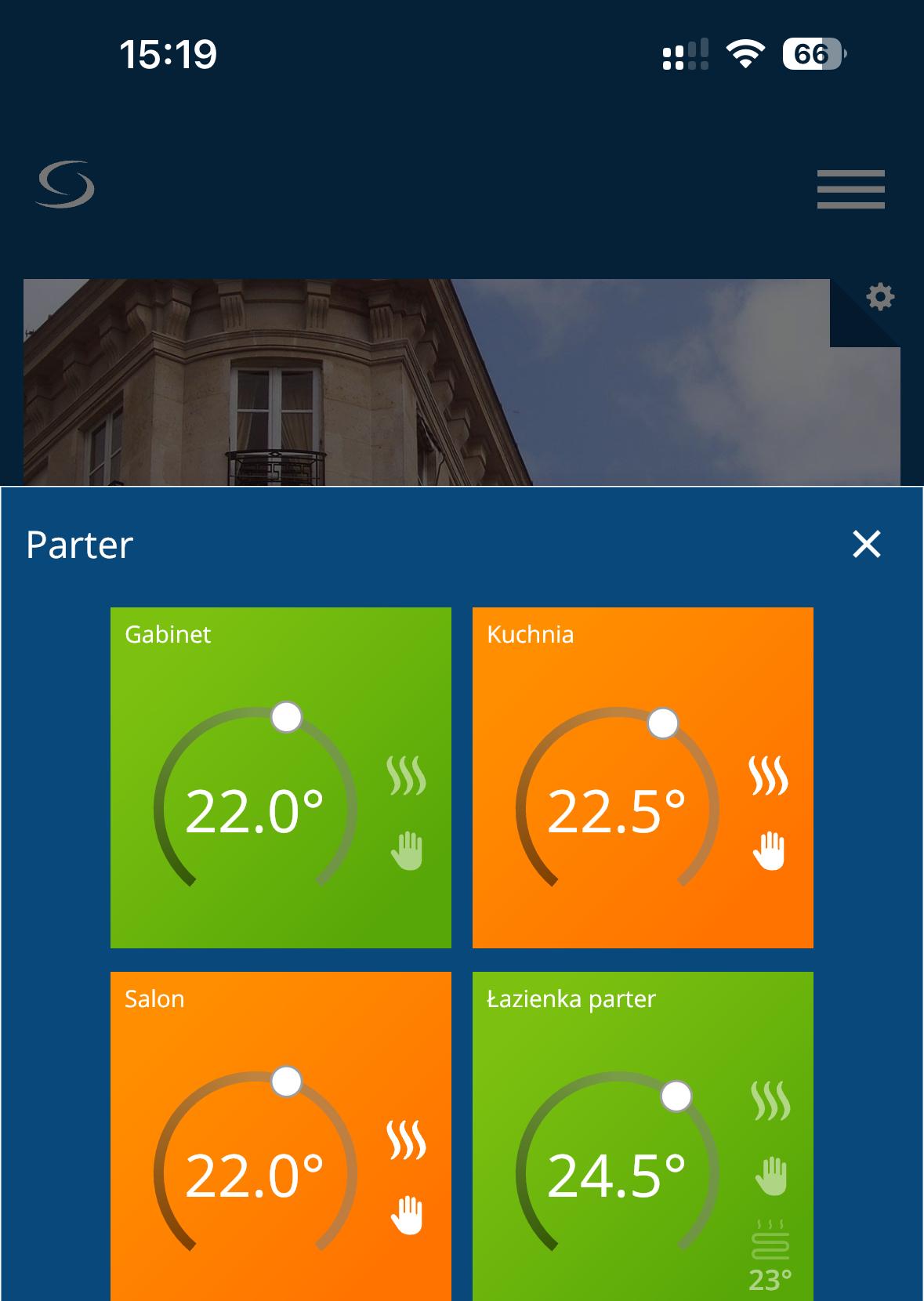This screenshot has height=1301, width=924.
Task: Tap the app logo in the header
Action: [x=65, y=185]
